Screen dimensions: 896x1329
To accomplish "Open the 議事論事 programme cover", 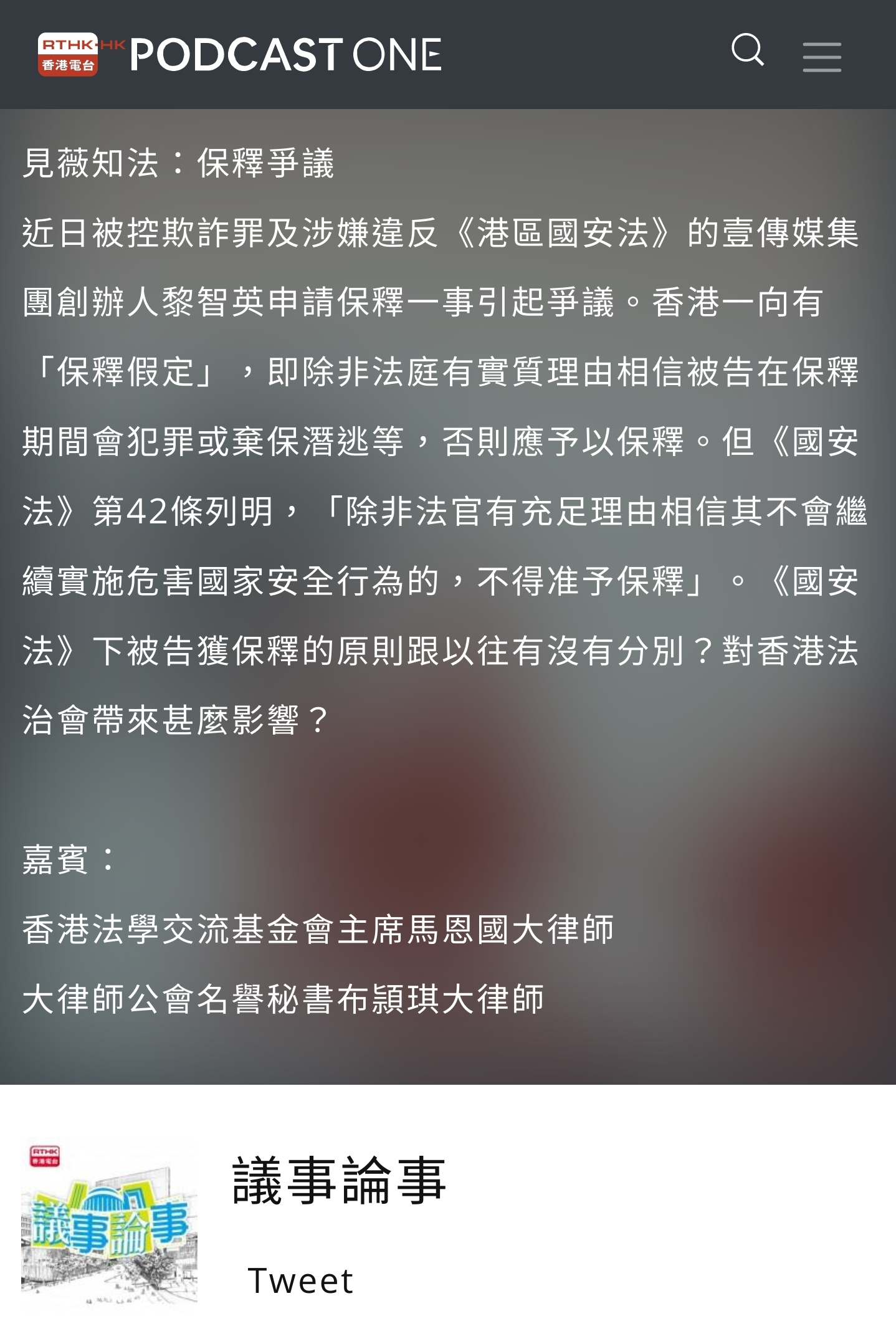I will tap(109, 1222).
